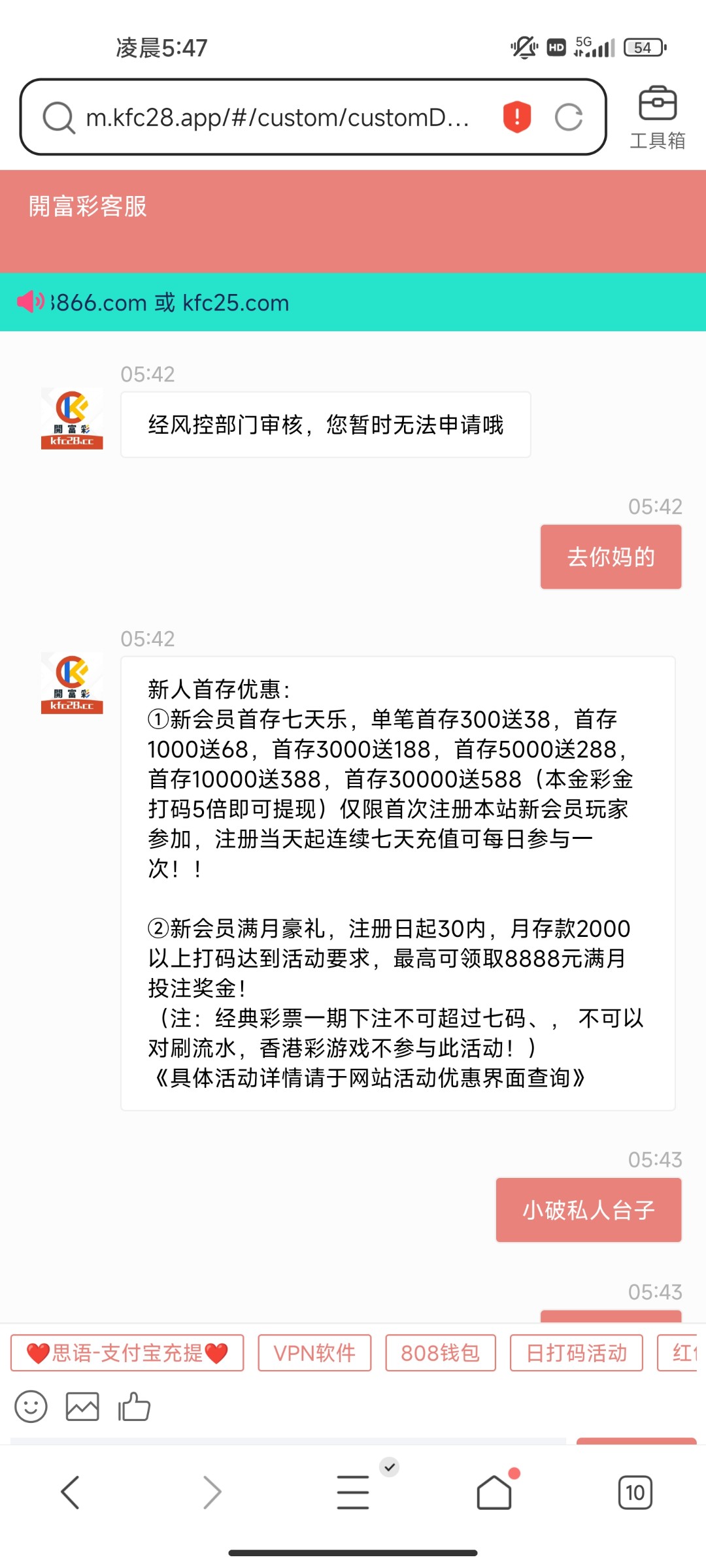
Task: Open the browser hamburger menu
Action: [353, 1492]
